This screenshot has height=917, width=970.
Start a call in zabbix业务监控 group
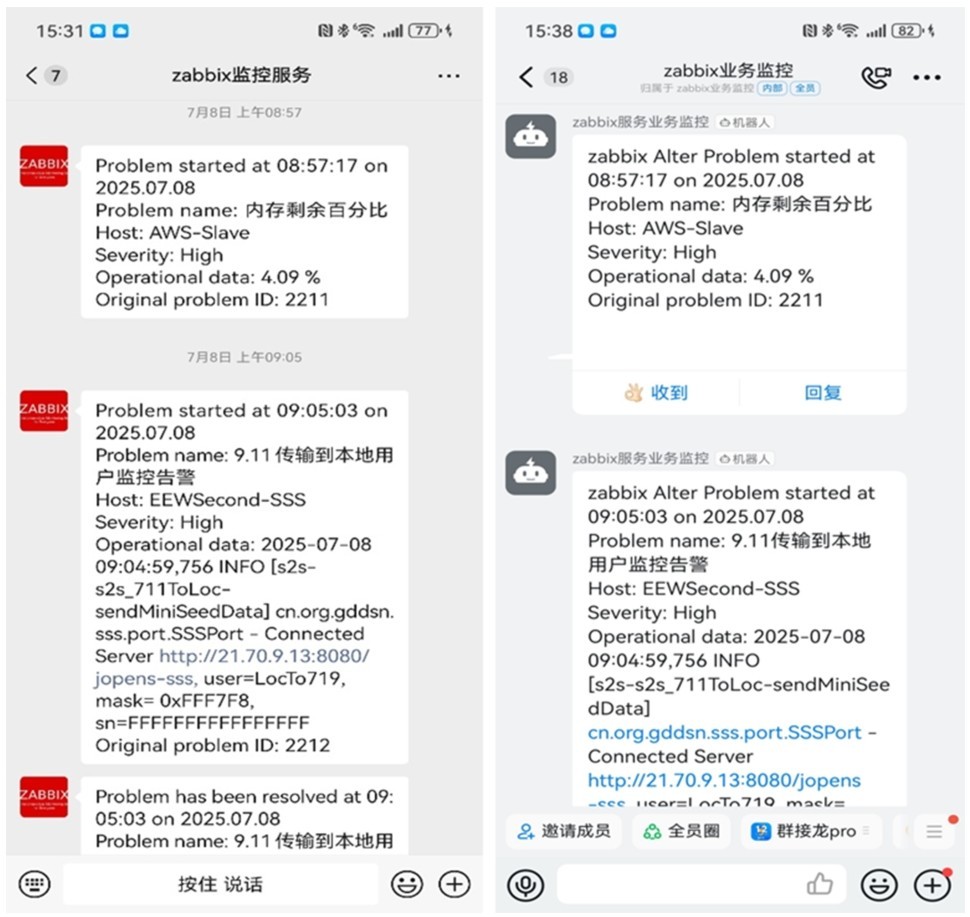(875, 78)
